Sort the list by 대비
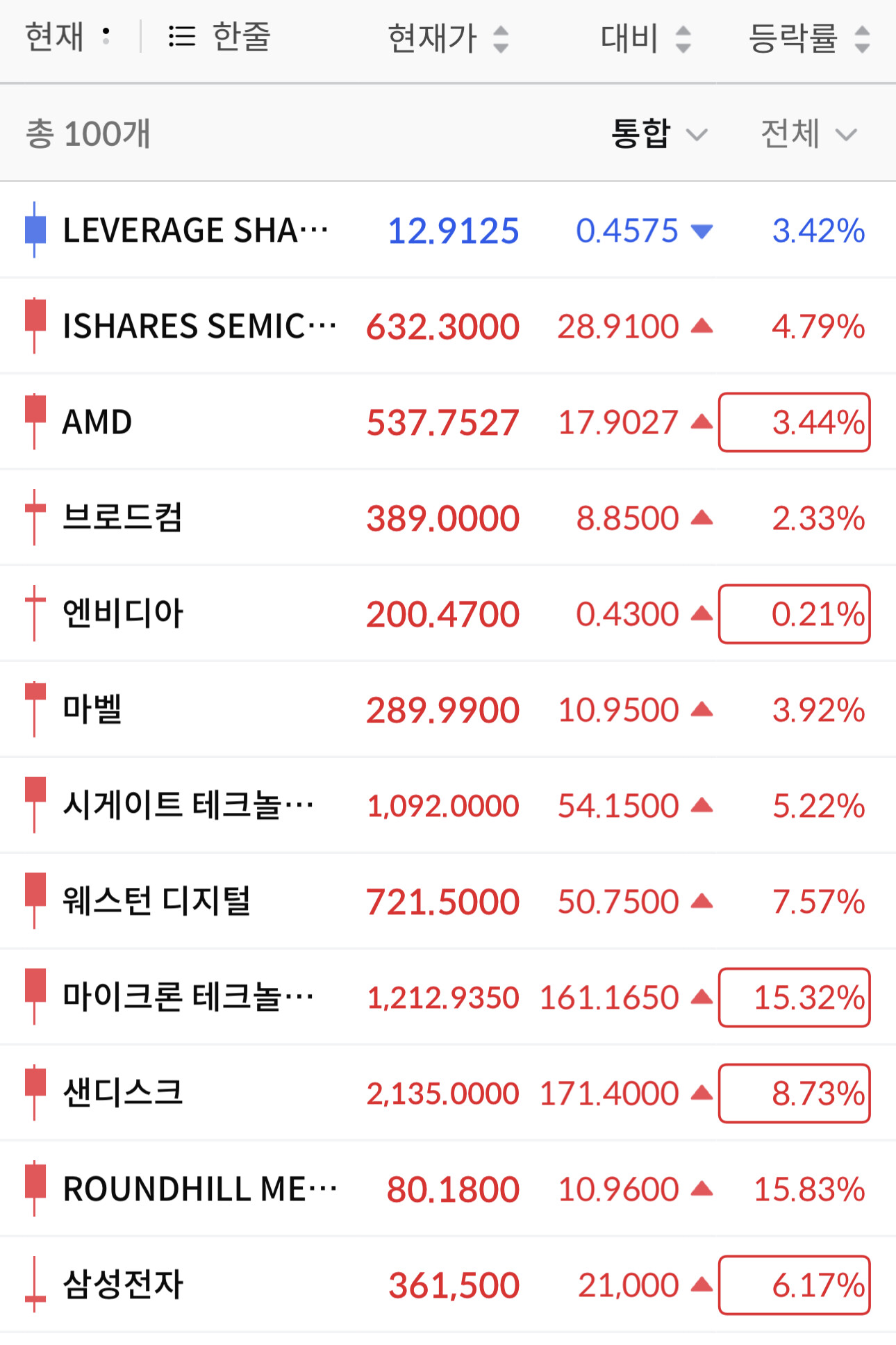Viewport: 896px width, 1345px height. click(x=646, y=38)
